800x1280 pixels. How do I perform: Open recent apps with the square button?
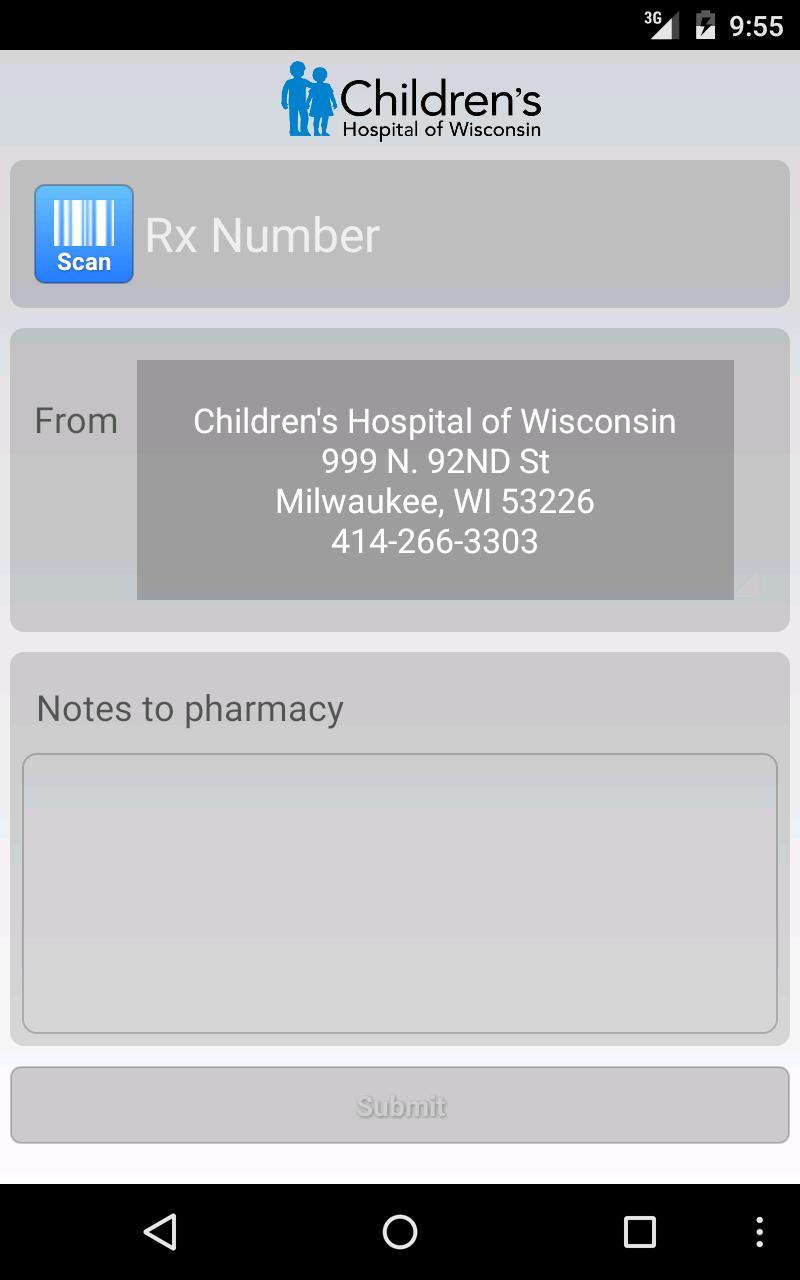[x=640, y=1232]
